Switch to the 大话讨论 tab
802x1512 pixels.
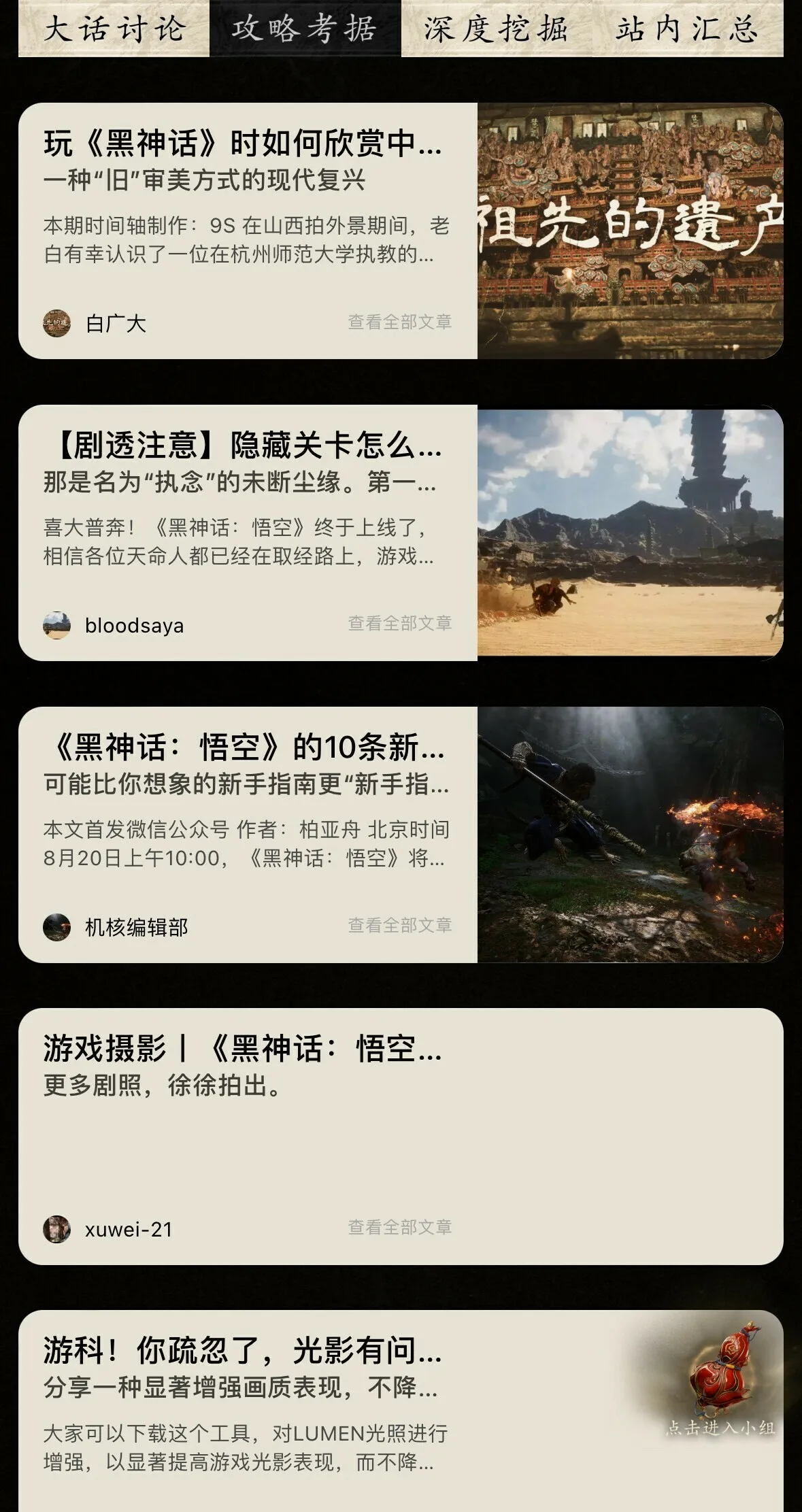point(114,29)
